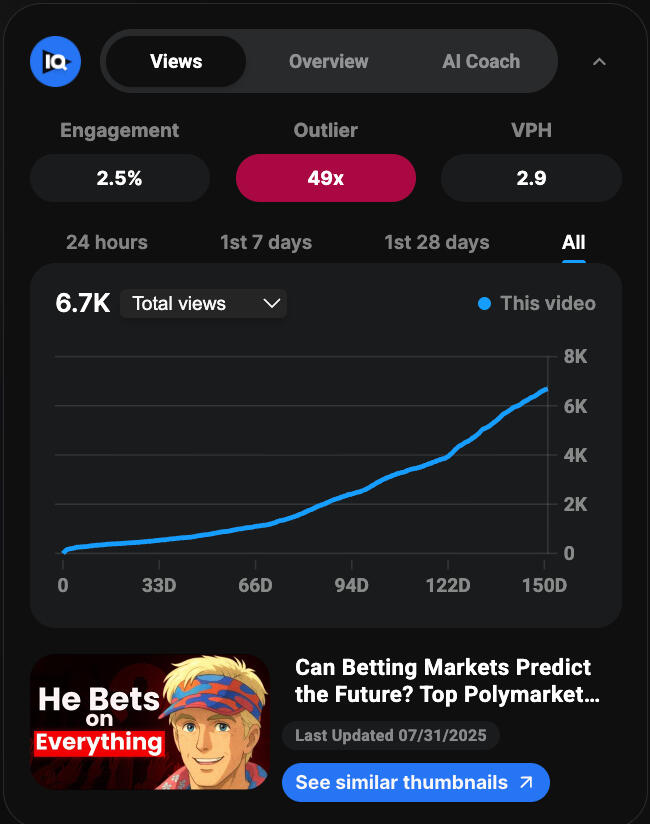Switch to 1st 7 days range
Image resolution: width=650 pixels, height=824 pixels.
pyautogui.click(x=266, y=242)
